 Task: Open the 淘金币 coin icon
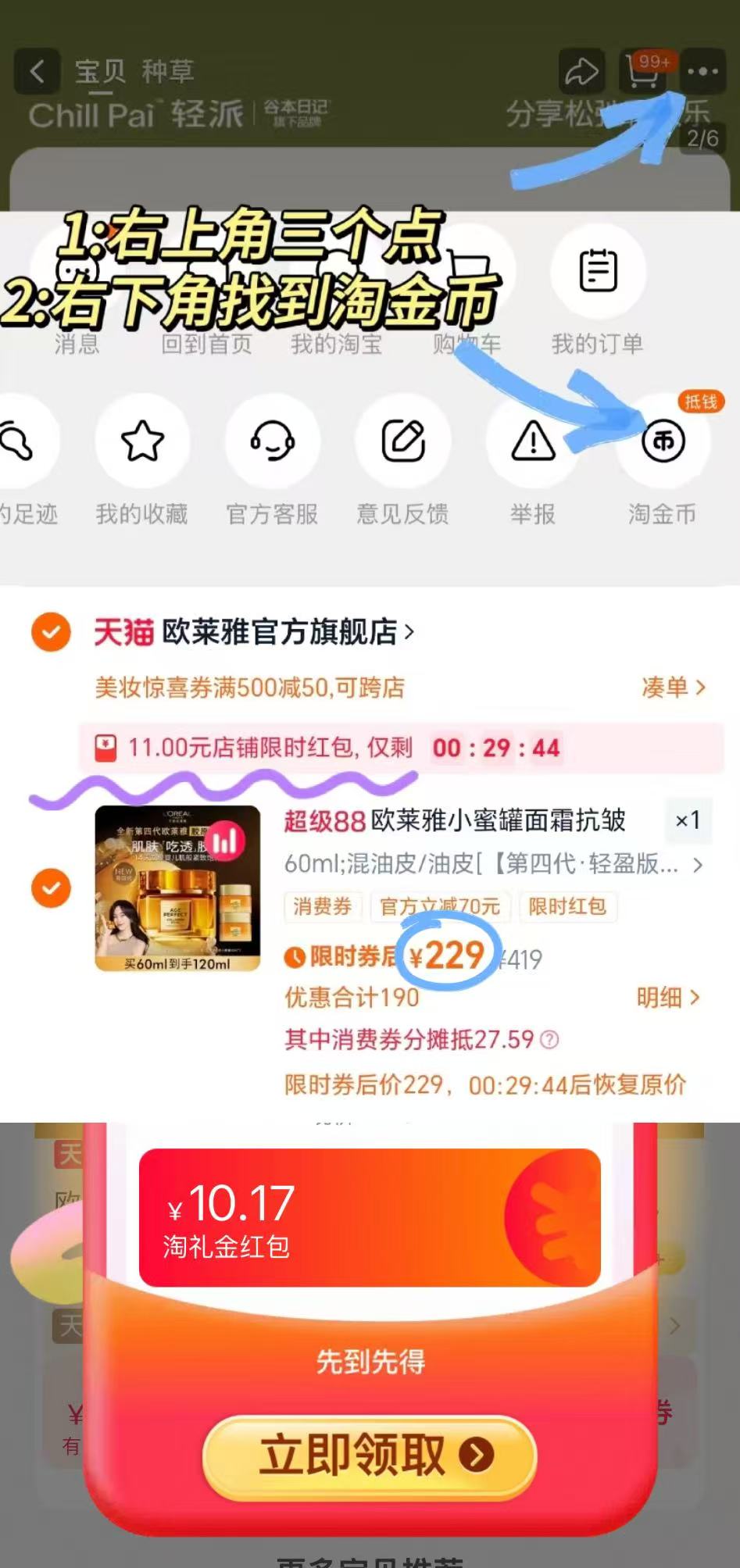coord(661,441)
